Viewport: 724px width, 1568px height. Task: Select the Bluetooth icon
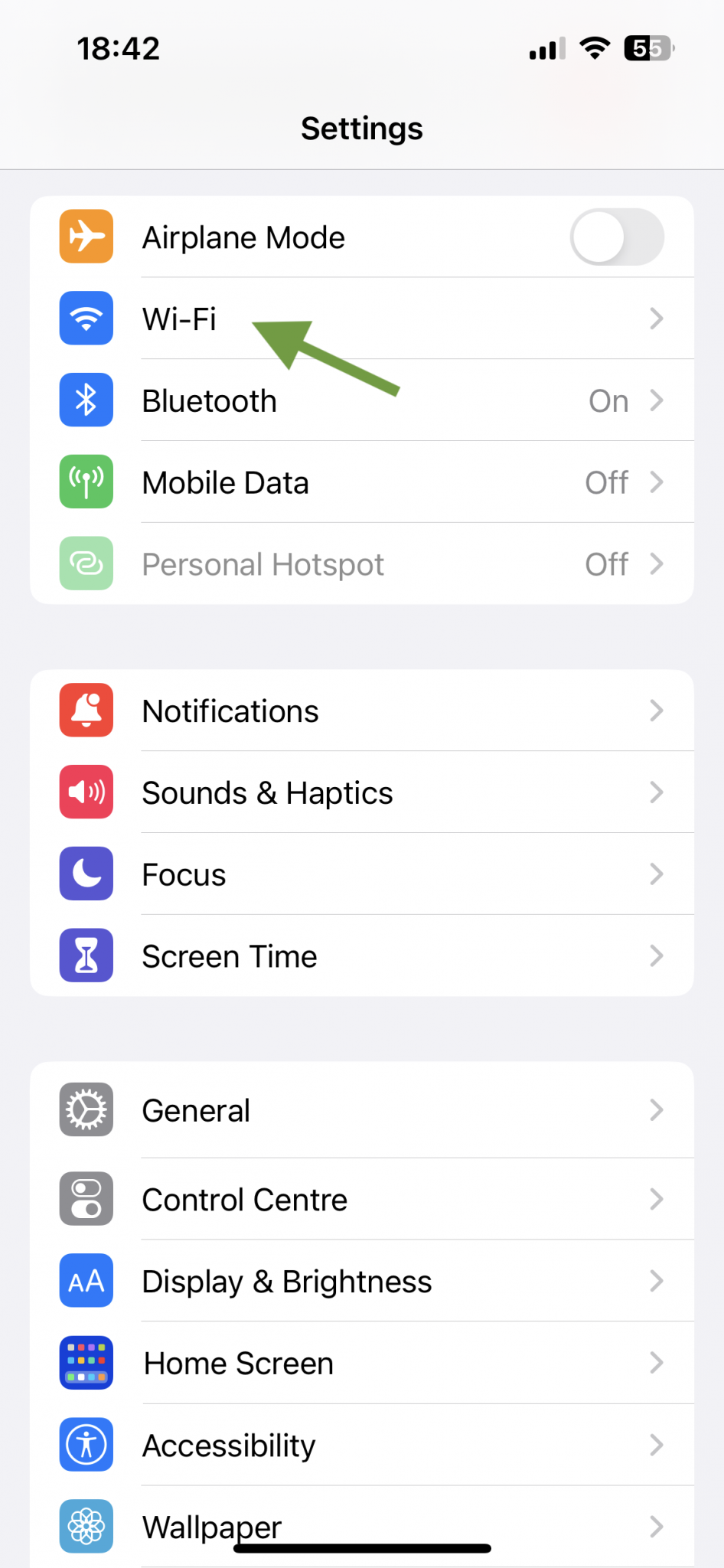click(86, 400)
